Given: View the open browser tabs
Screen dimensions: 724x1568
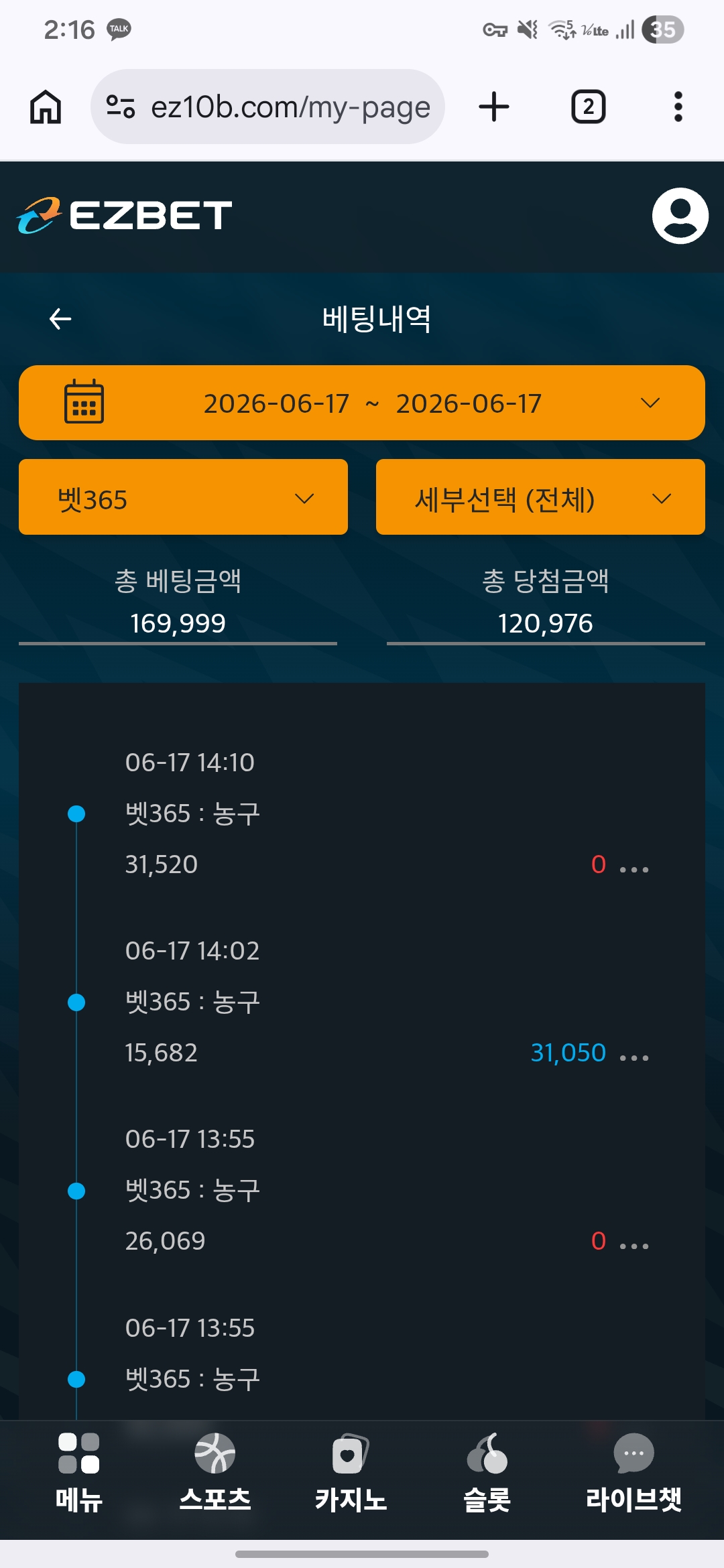Looking at the screenshot, I should click(588, 107).
